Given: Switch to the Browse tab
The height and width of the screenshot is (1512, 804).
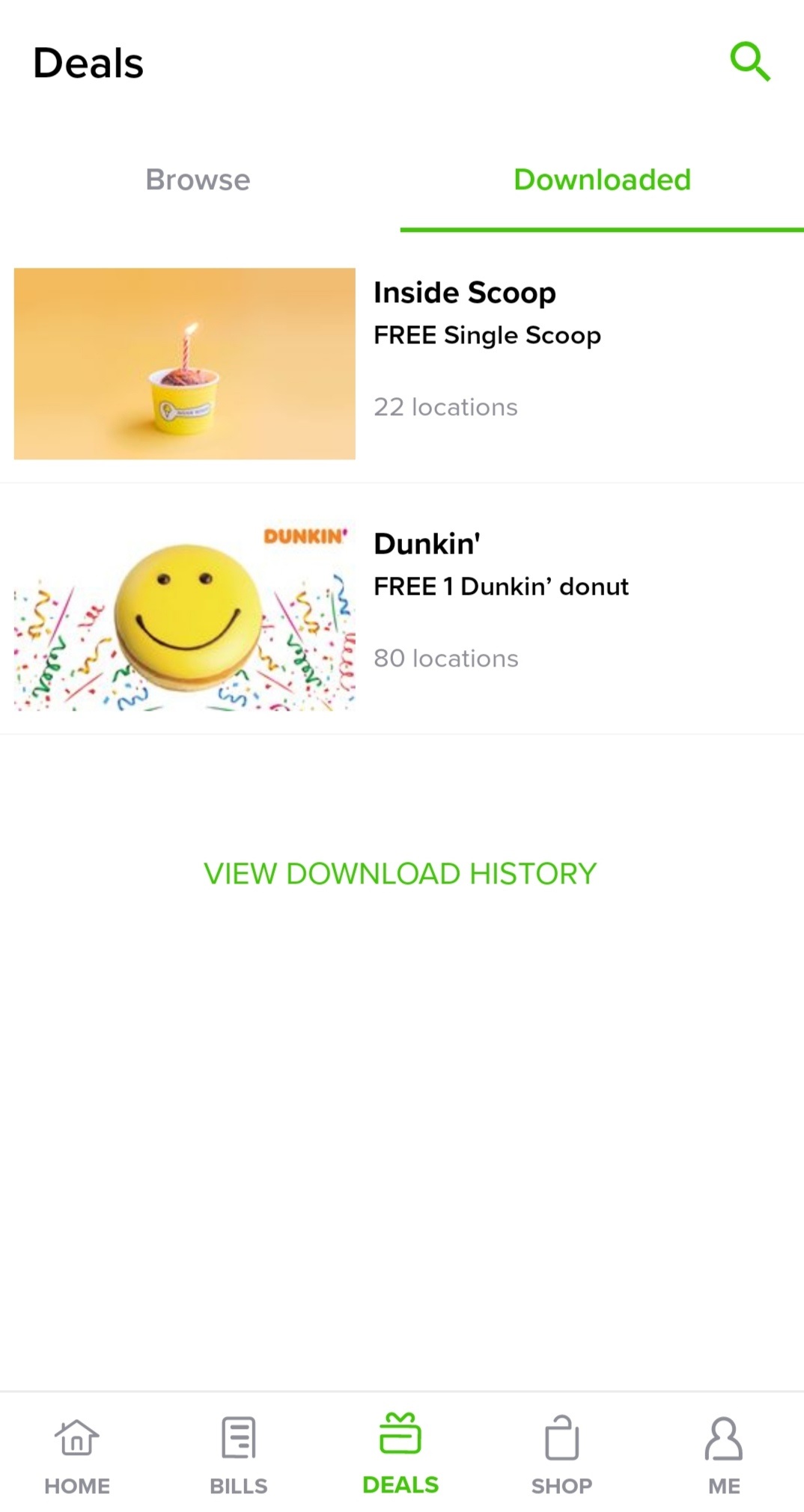Looking at the screenshot, I should tap(198, 180).
